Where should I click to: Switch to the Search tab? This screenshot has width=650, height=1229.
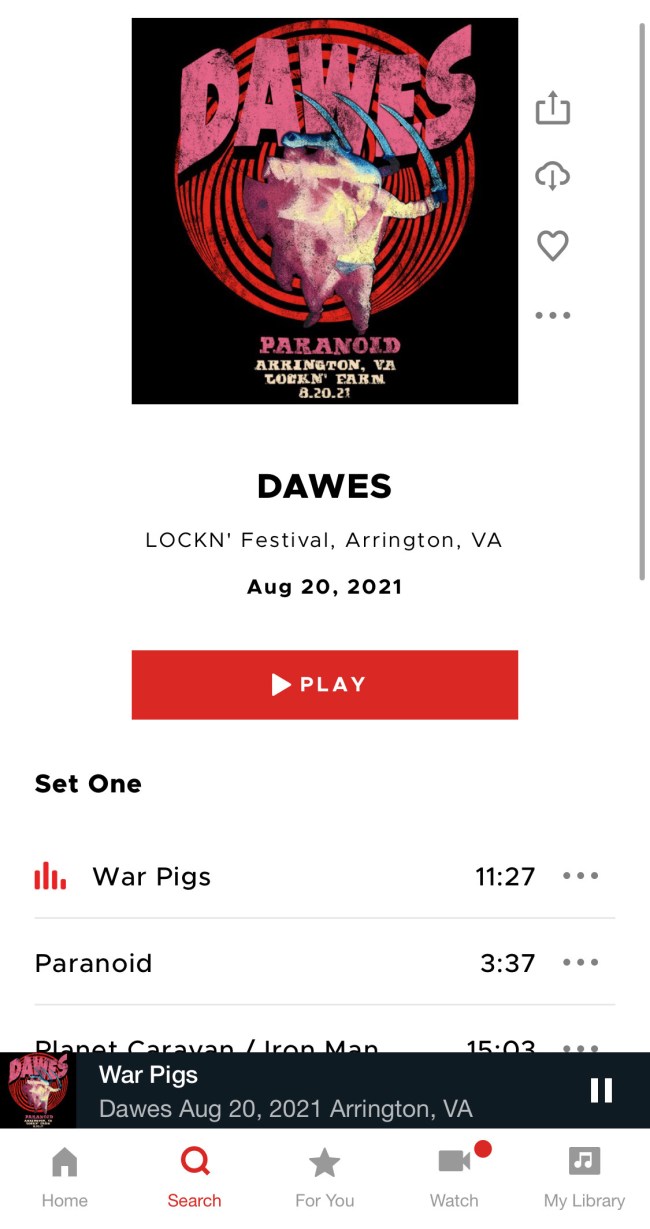194,1177
